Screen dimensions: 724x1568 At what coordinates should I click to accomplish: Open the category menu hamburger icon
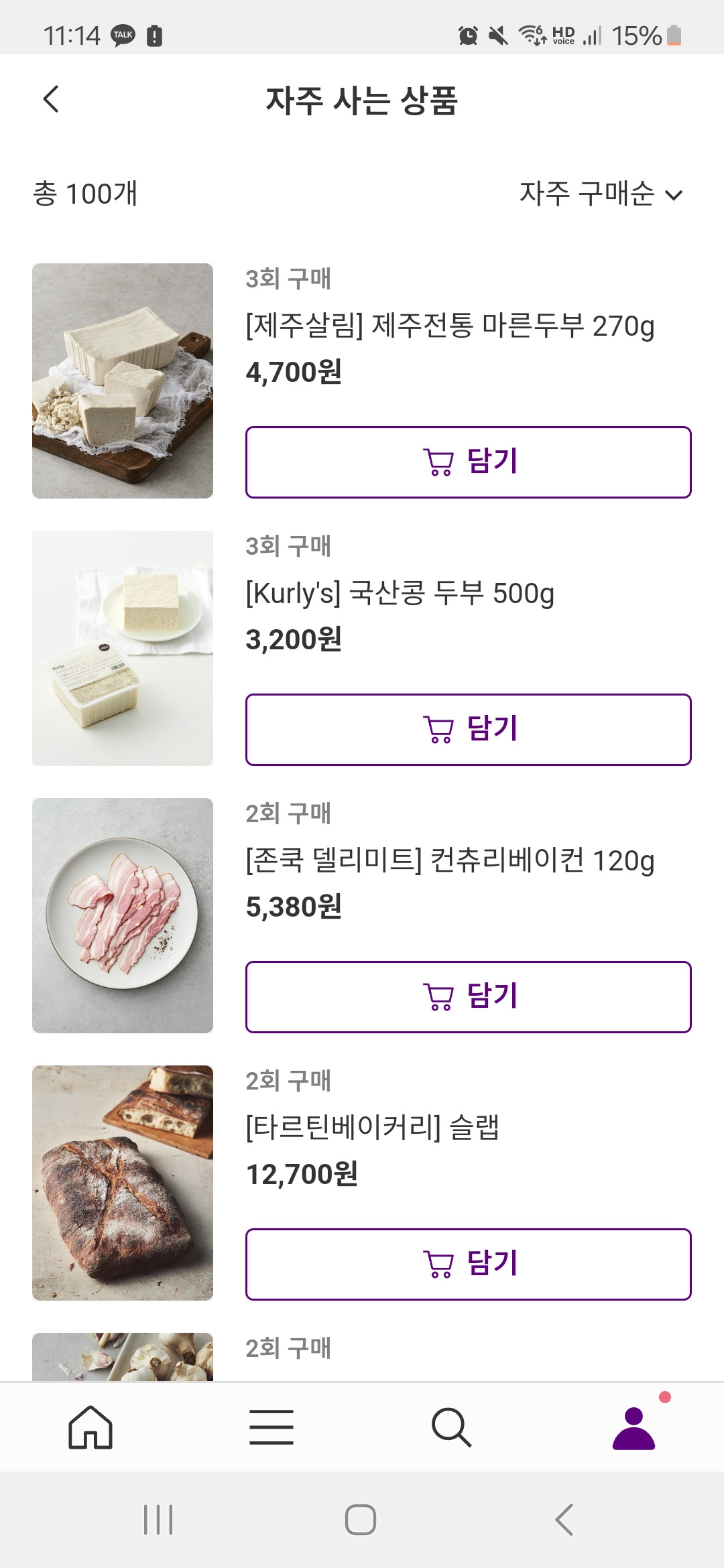pos(271,1427)
